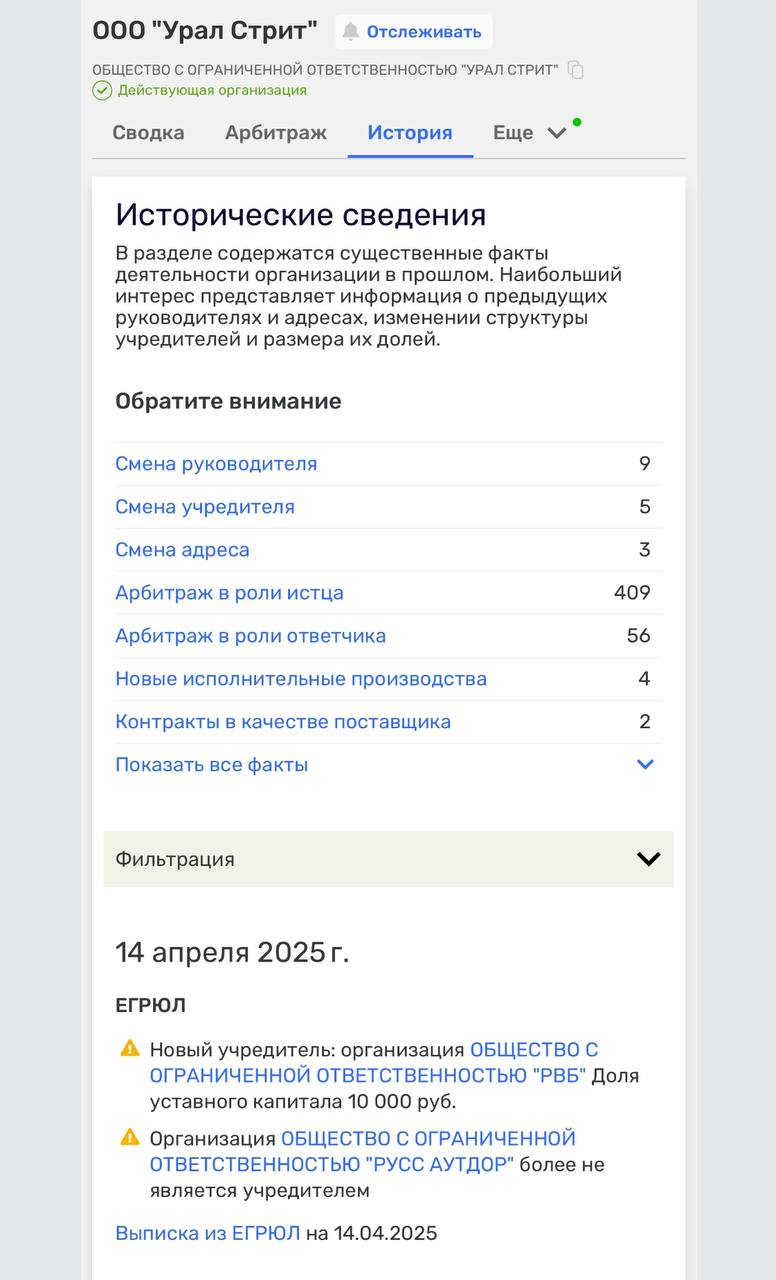Copy the full organization name
Image resolution: width=776 pixels, height=1280 pixels.
pyautogui.click(x=575, y=70)
